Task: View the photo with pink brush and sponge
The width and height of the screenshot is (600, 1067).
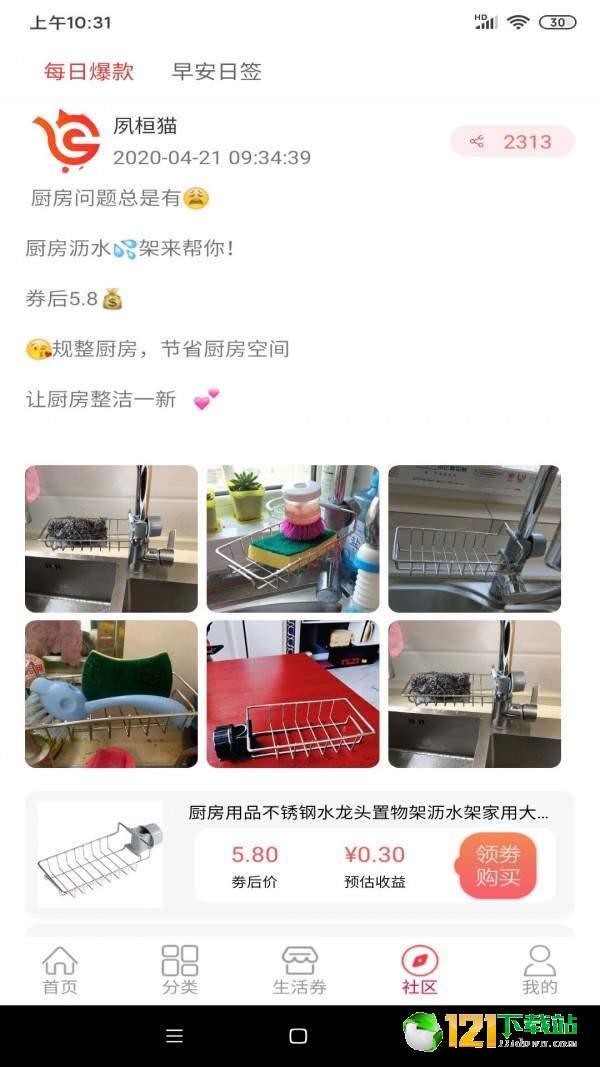Action: [x=293, y=538]
